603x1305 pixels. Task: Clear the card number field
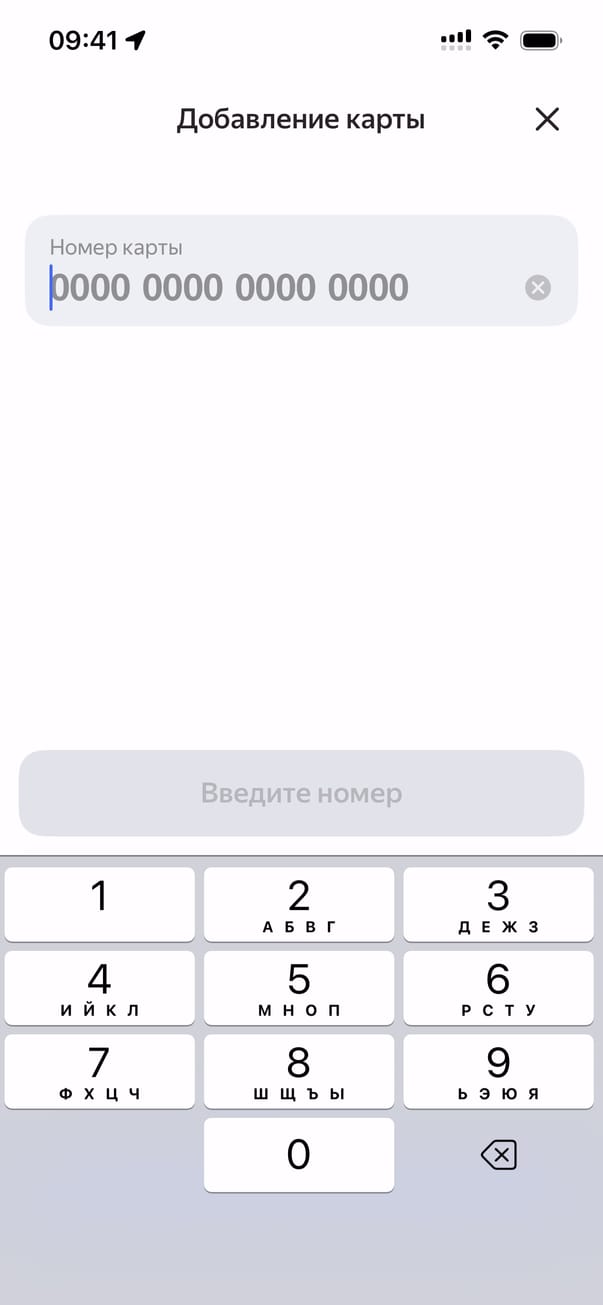pyautogui.click(x=538, y=288)
